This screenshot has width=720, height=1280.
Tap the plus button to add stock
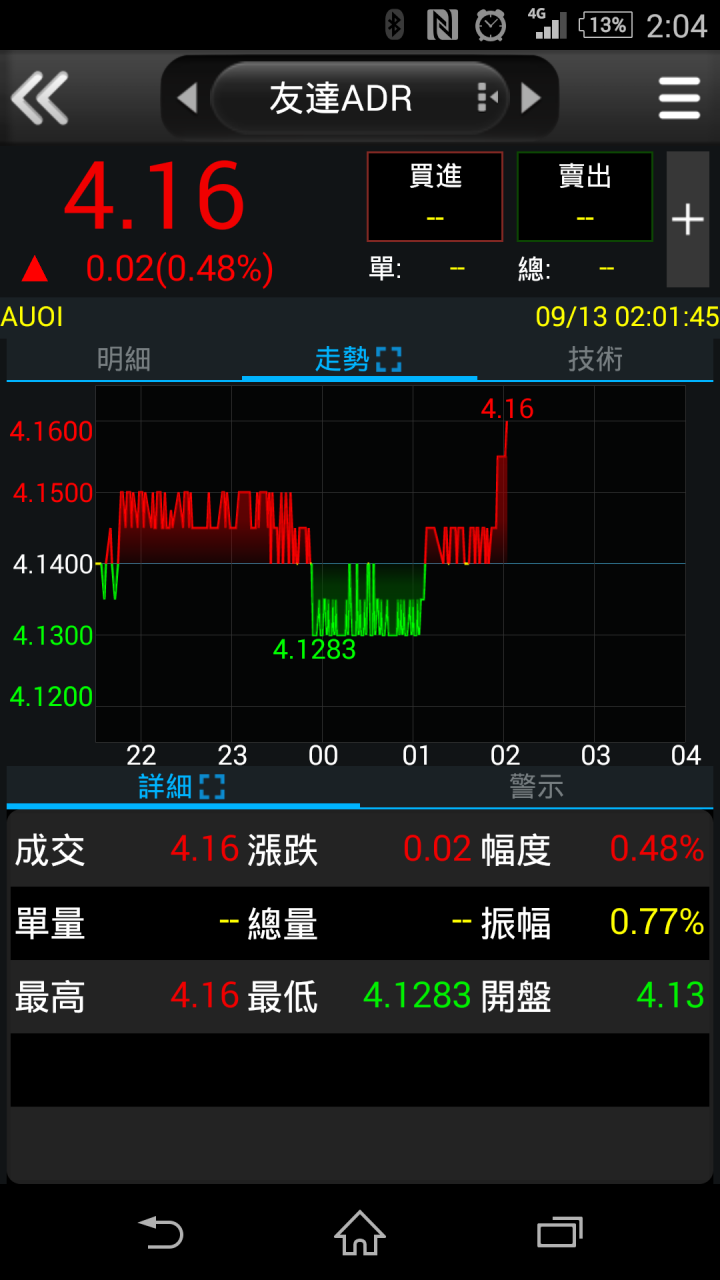[x=688, y=219]
